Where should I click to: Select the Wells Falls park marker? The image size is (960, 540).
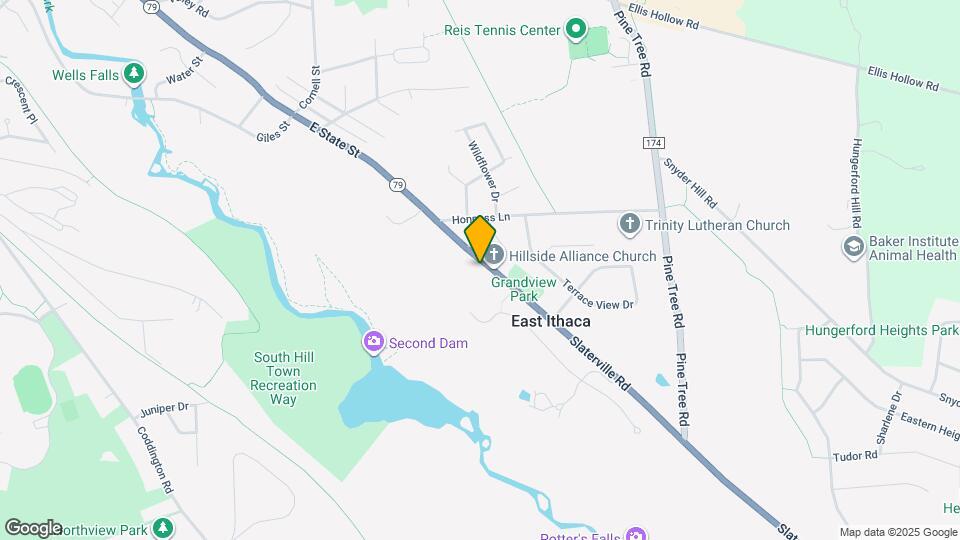(x=135, y=74)
